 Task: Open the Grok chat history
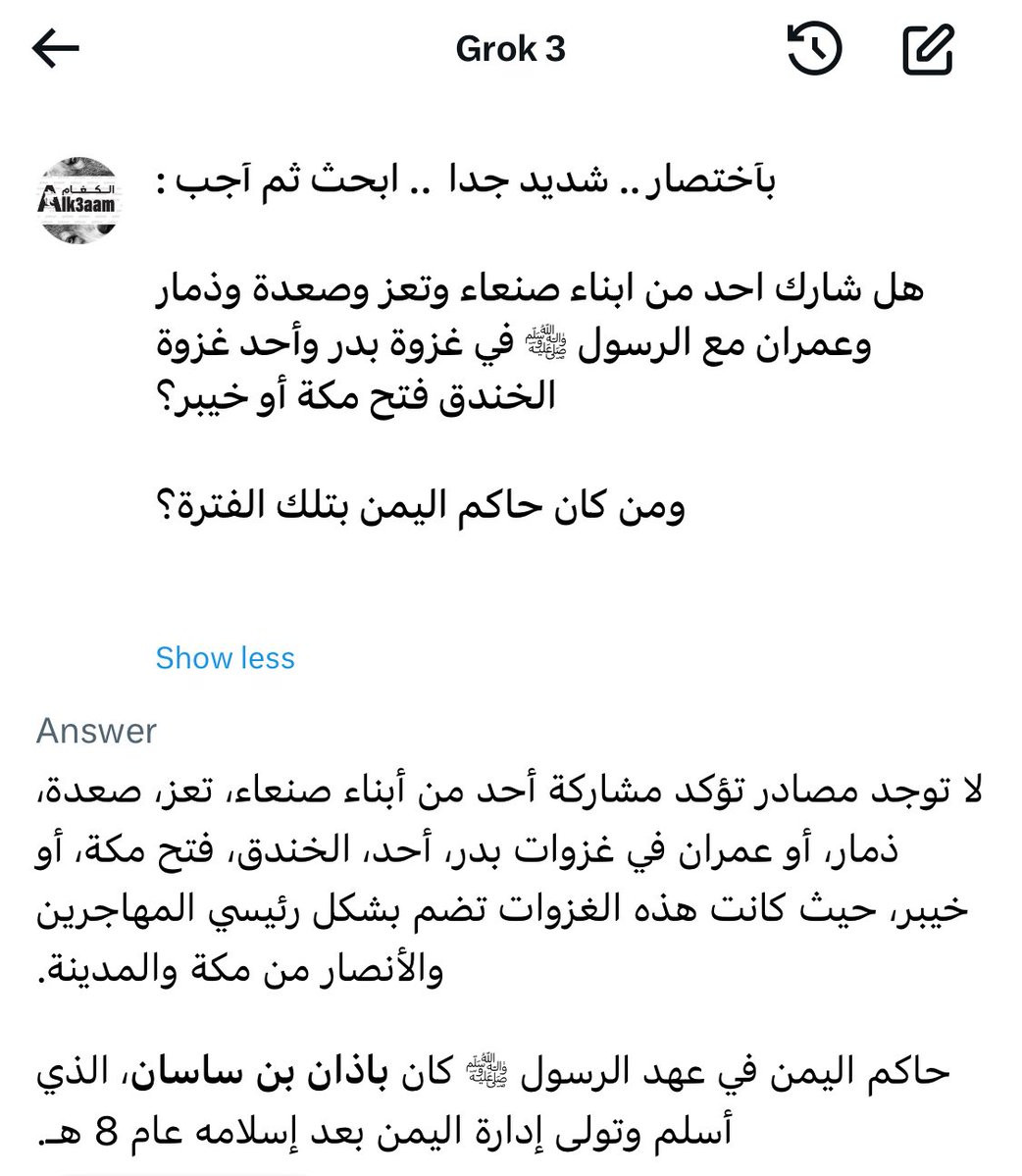click(x=814, y=49)
